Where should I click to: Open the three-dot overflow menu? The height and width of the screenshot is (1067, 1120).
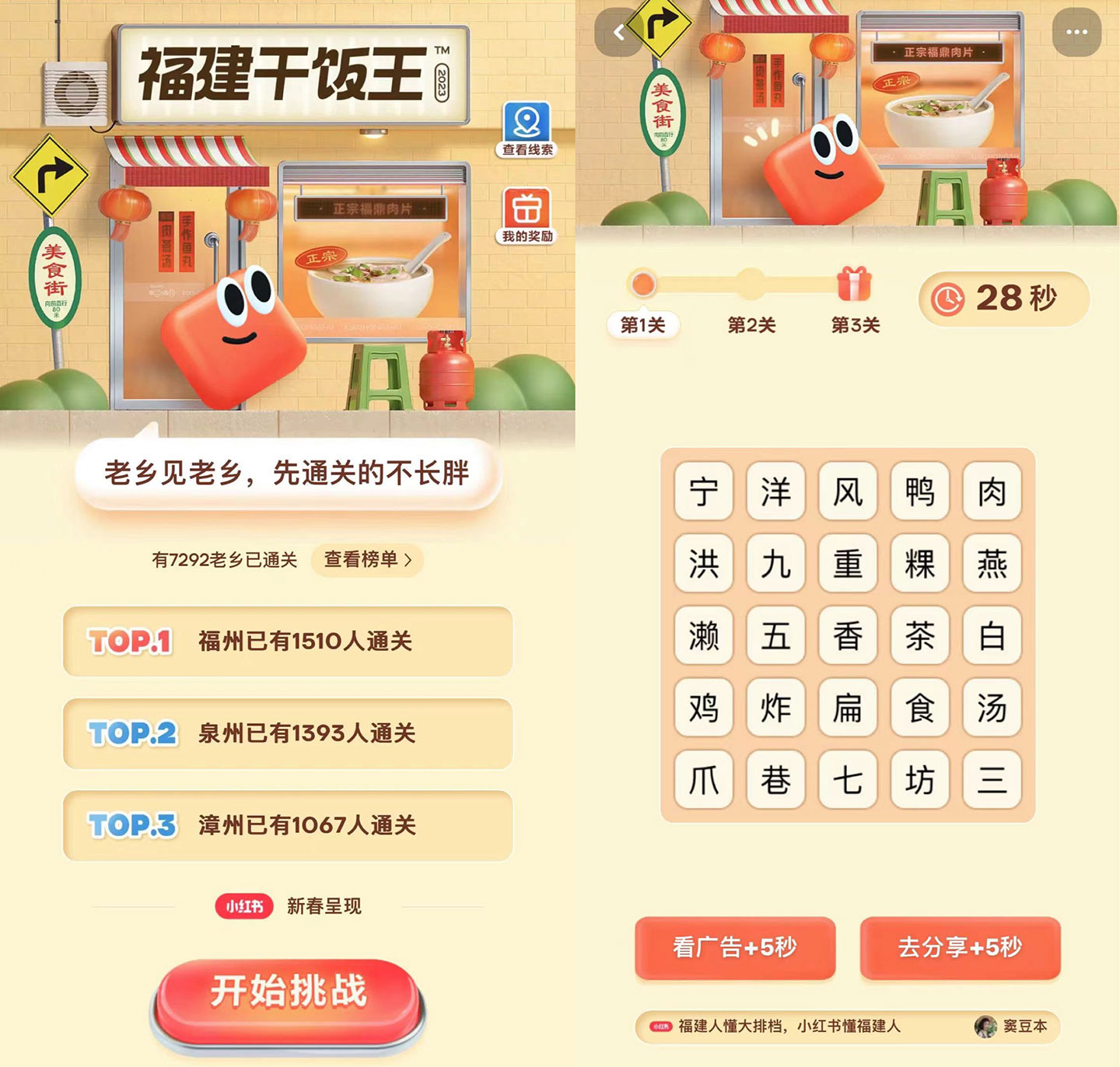click(1076, 33)
